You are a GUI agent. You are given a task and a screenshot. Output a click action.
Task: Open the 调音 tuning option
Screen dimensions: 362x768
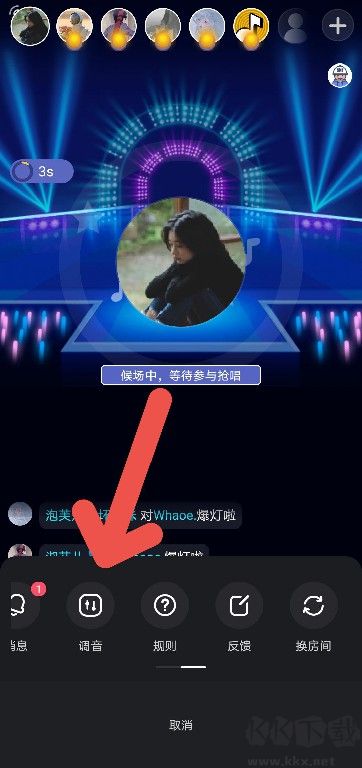[x=90, y=606]
